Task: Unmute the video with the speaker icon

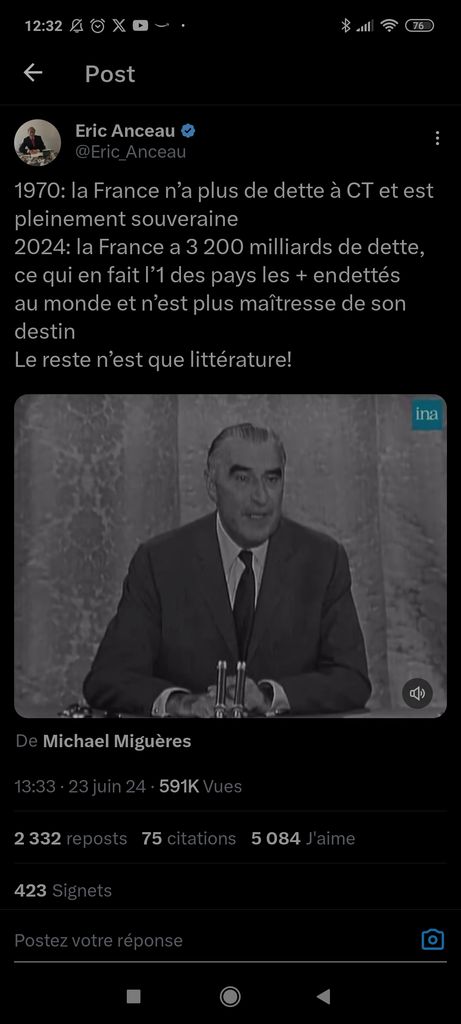Action: pyautogui.click(x=417, y=693)
